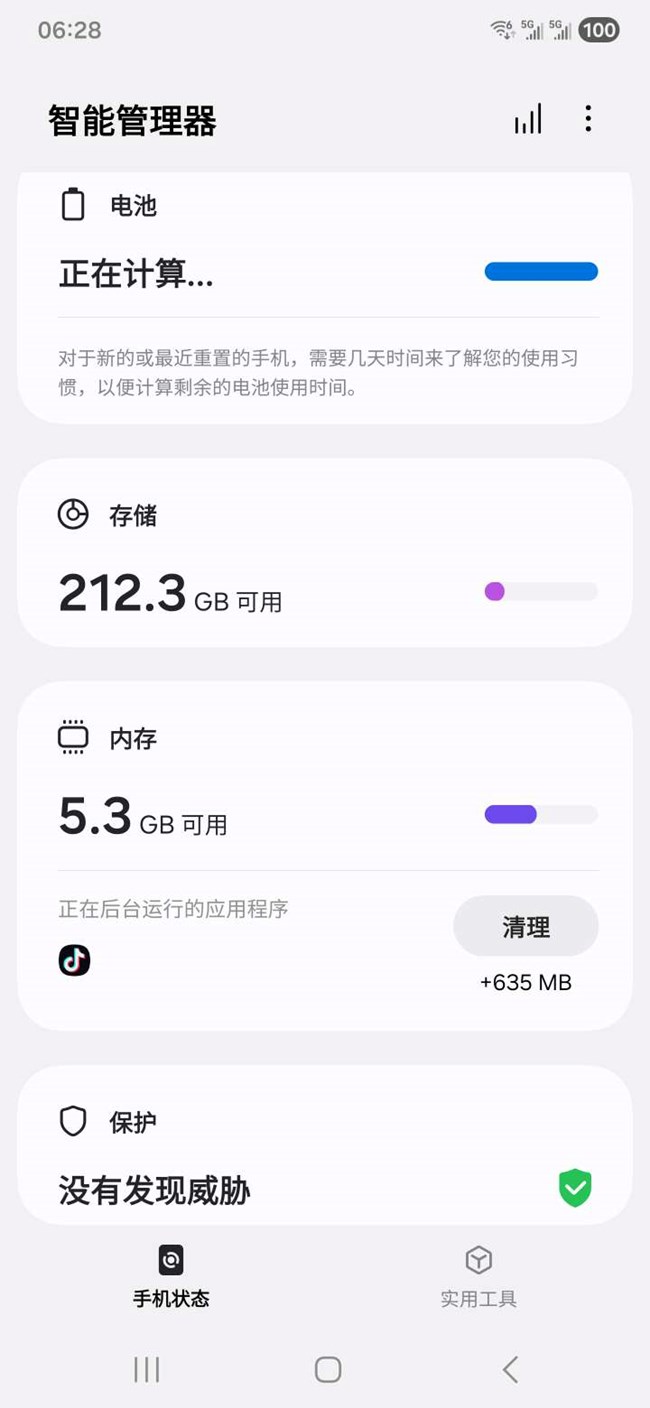Tap the 清理 clean button
The width and height of the screenshot is (650, 1408).
(x=526, y=927)
